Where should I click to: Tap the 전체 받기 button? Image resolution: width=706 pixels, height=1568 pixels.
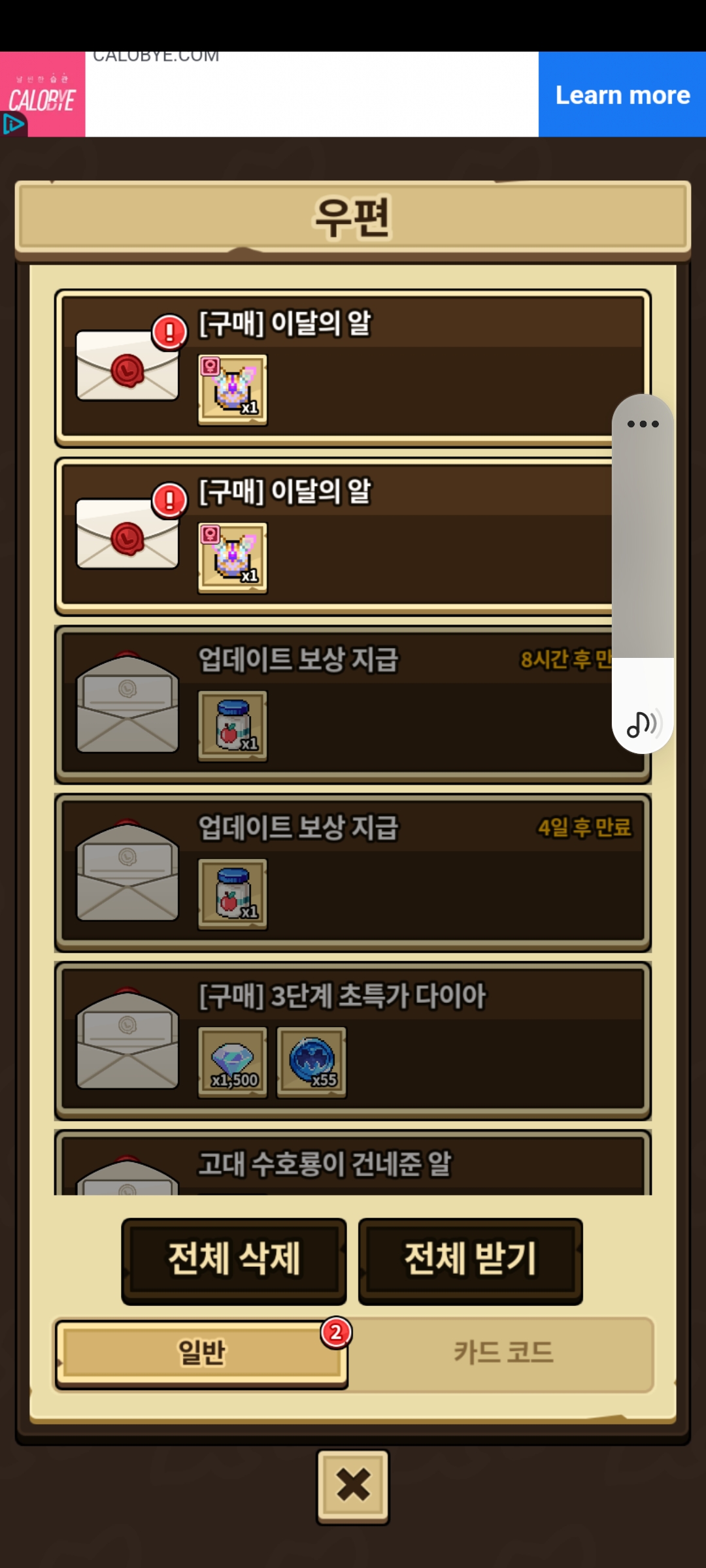point(471,1261)
